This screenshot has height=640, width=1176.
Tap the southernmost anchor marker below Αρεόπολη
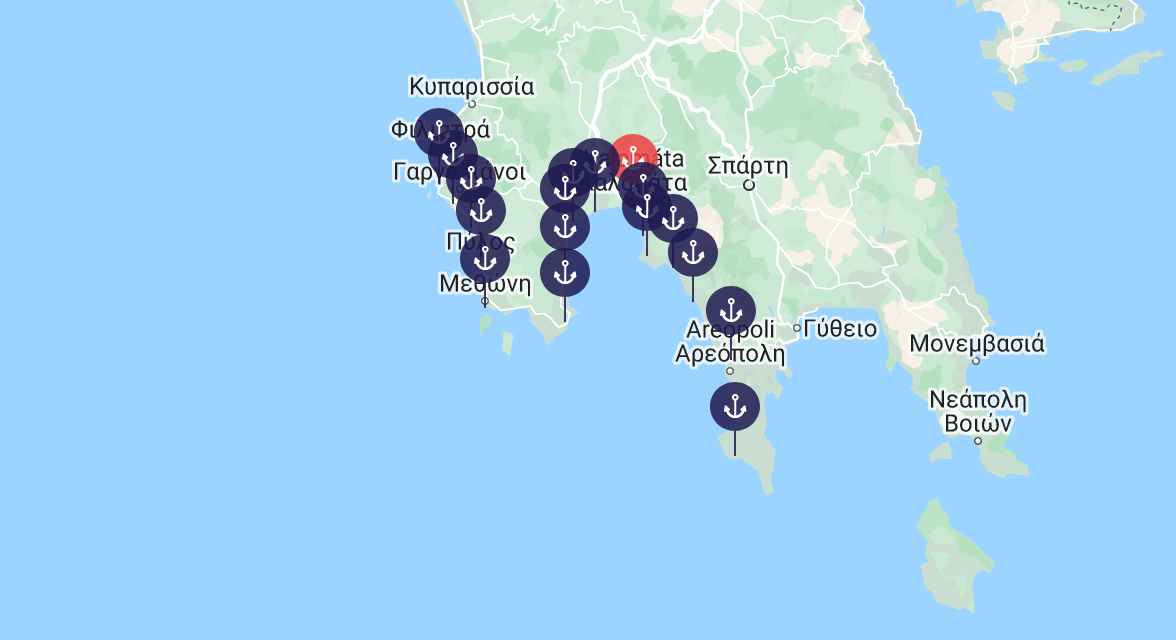pos(735,407)
